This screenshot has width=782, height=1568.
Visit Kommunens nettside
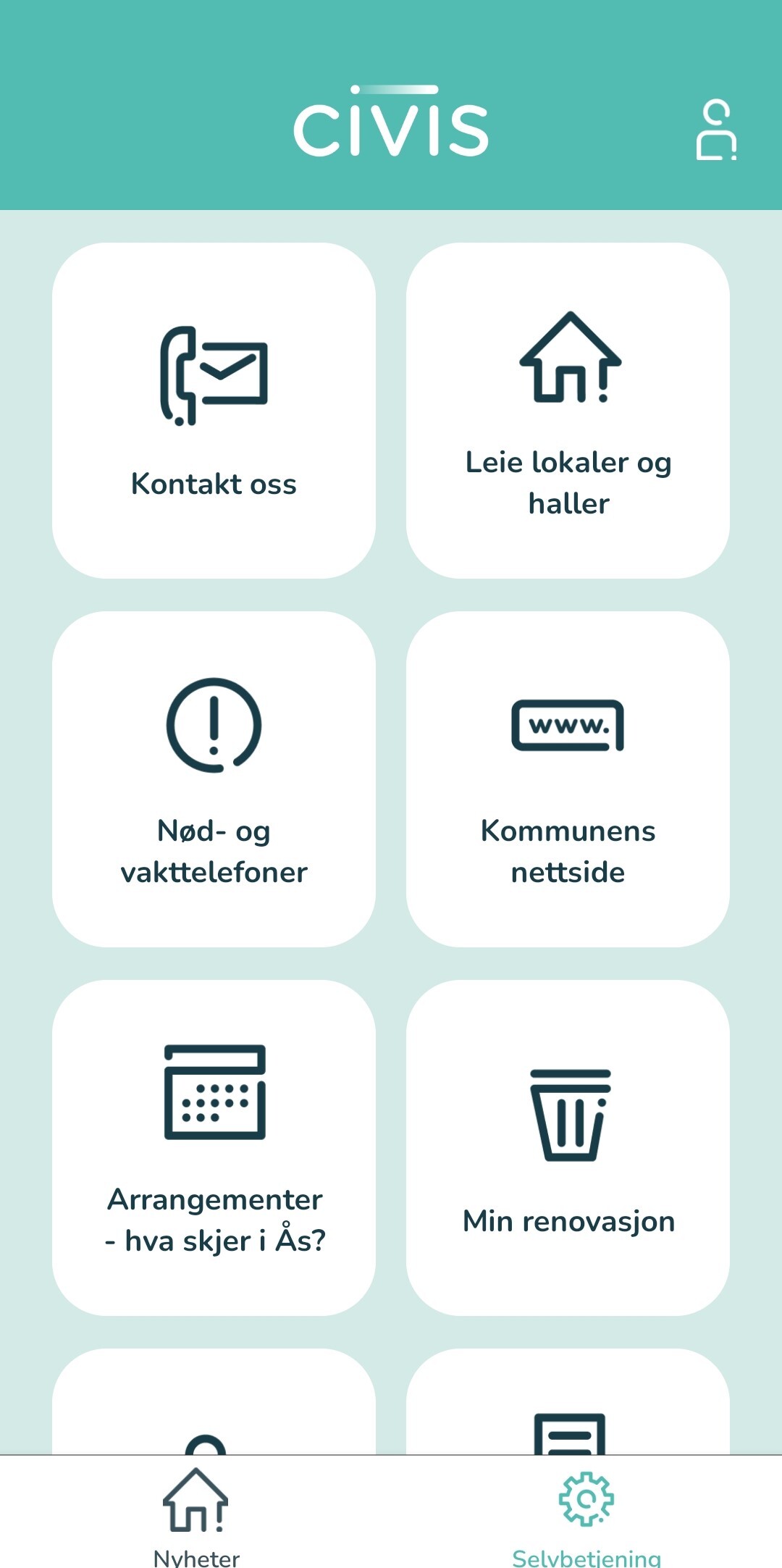pos(568,779)
